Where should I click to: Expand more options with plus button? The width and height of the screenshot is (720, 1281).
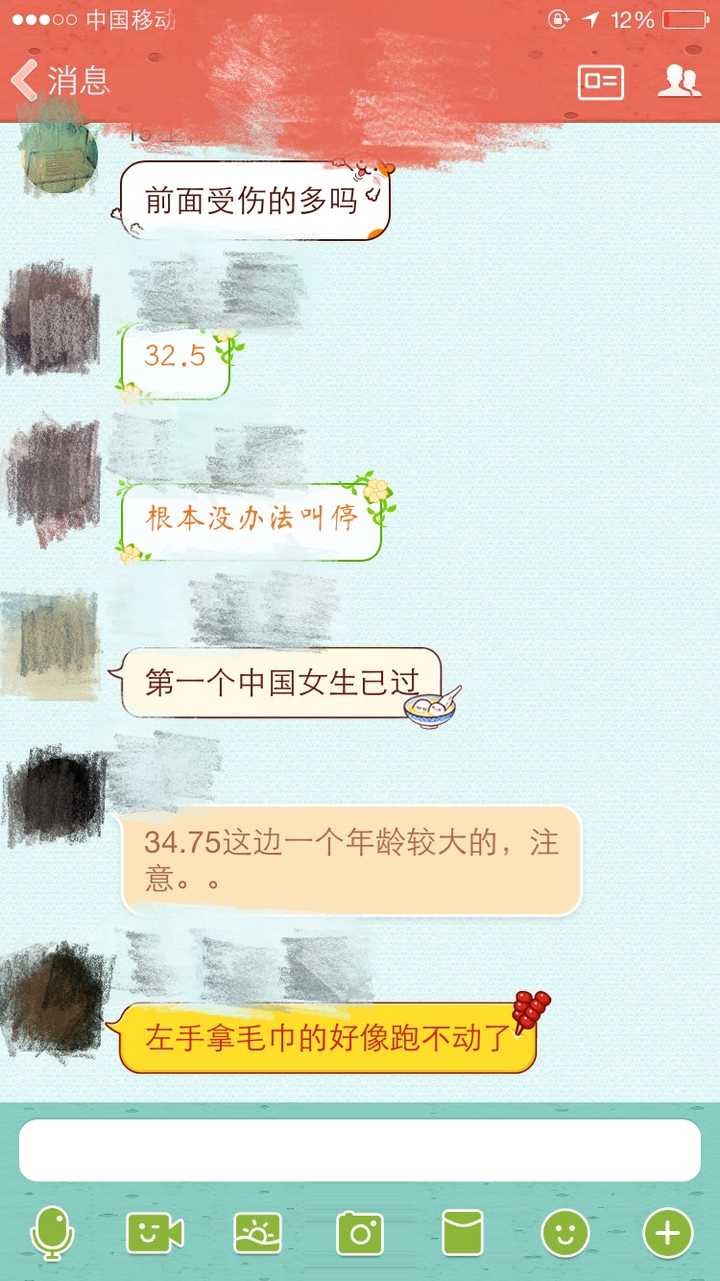667,1233
